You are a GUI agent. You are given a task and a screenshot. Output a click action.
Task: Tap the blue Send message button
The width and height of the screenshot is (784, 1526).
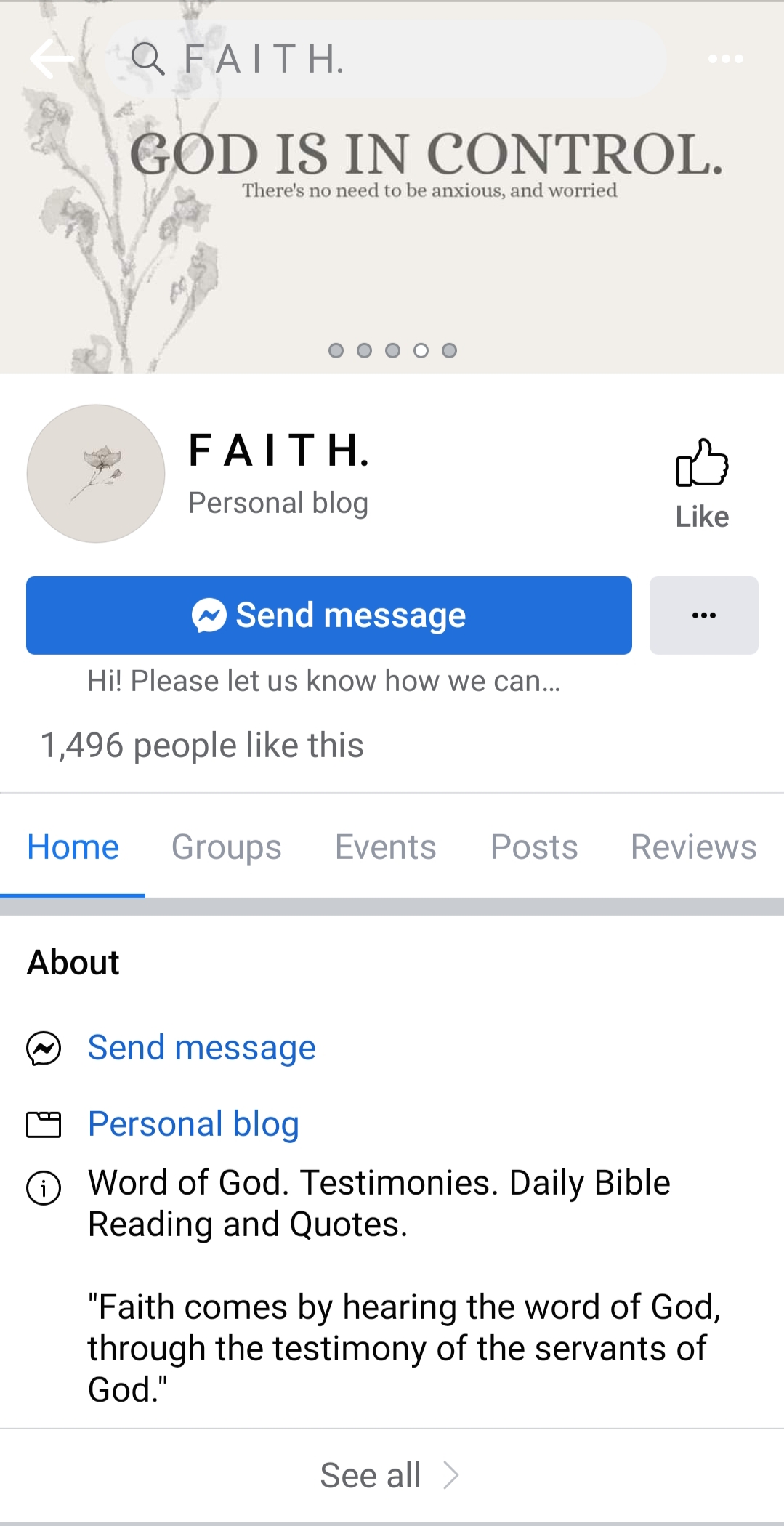pos(328,615)
